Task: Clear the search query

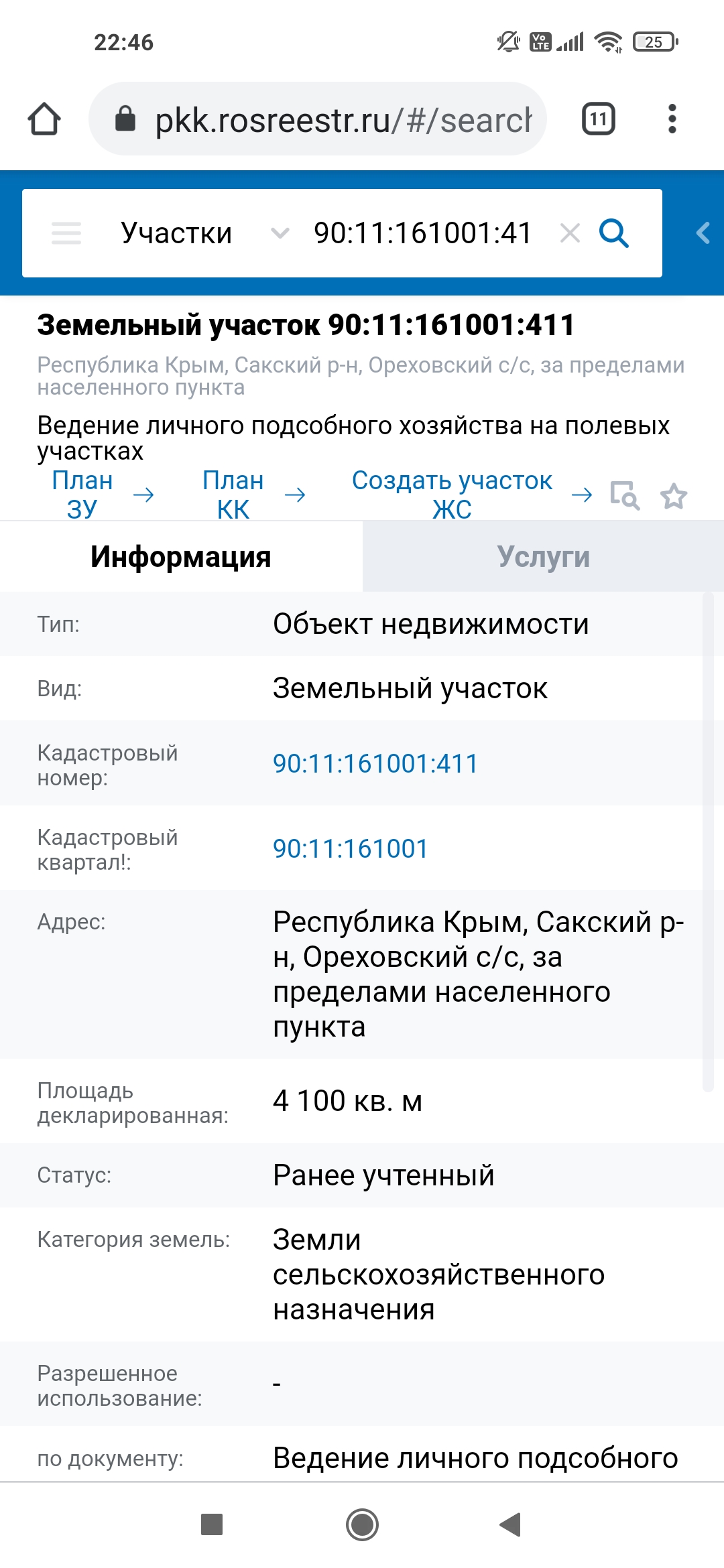Action: (570, 233)
